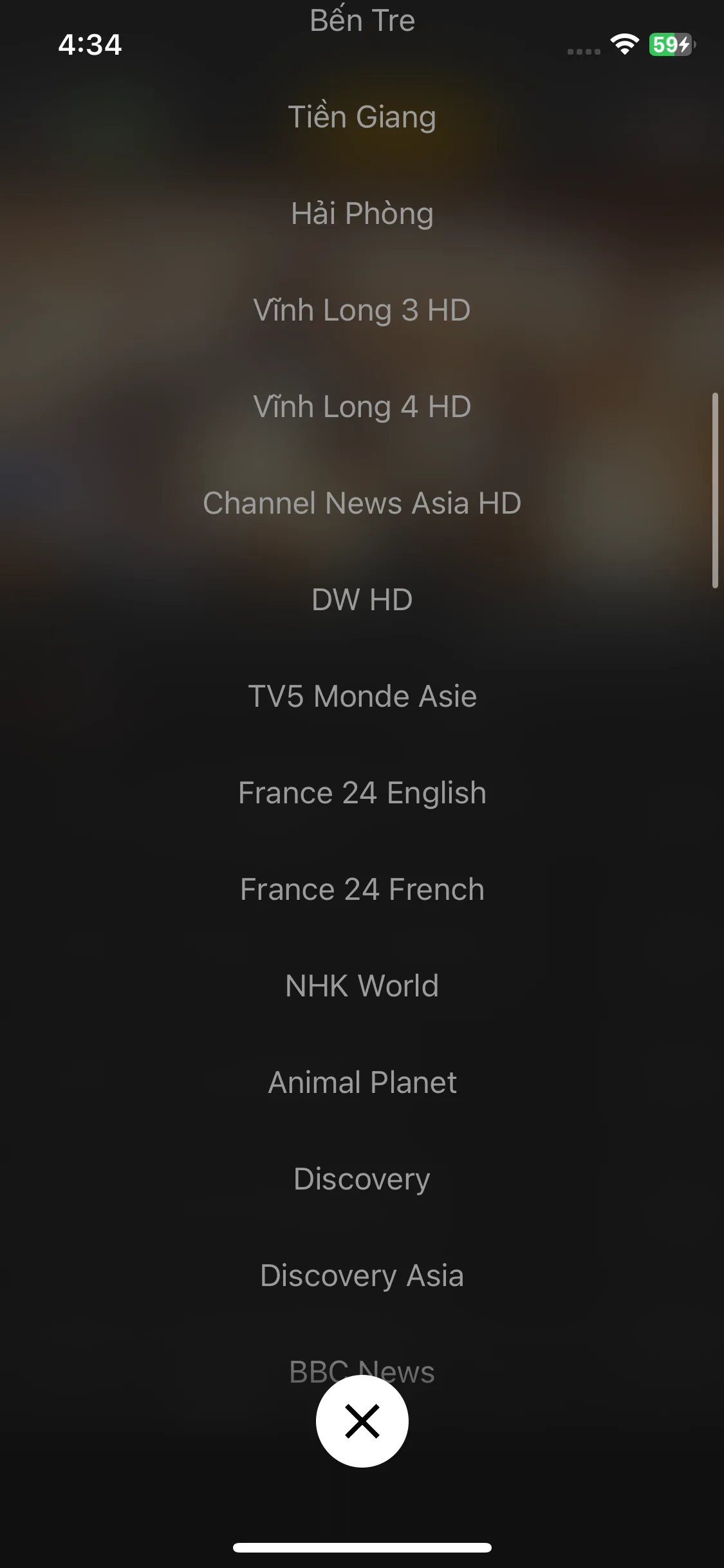The height and width of the screenshot is (1568, 724).
Task: Close the channel list overlay
Action: click(x=362, y=1421)
